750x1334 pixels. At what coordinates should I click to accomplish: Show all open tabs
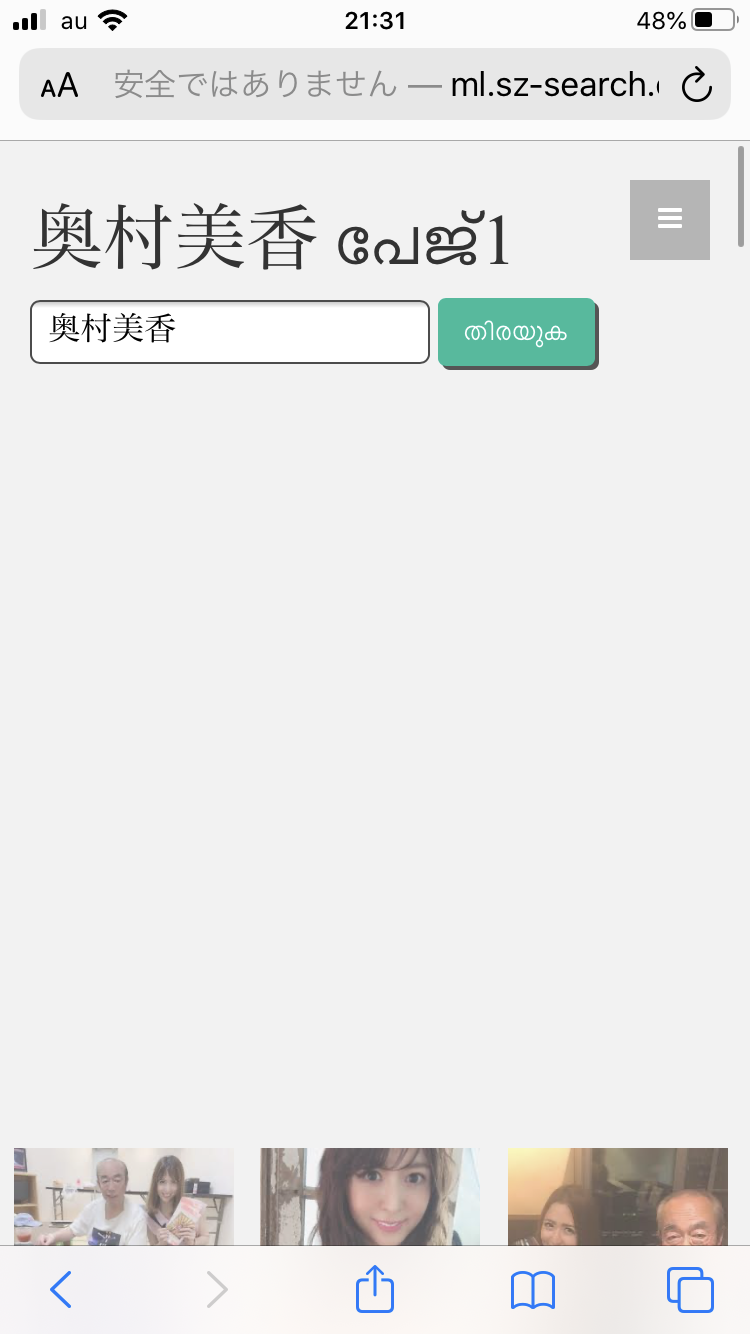(690, 1290)
